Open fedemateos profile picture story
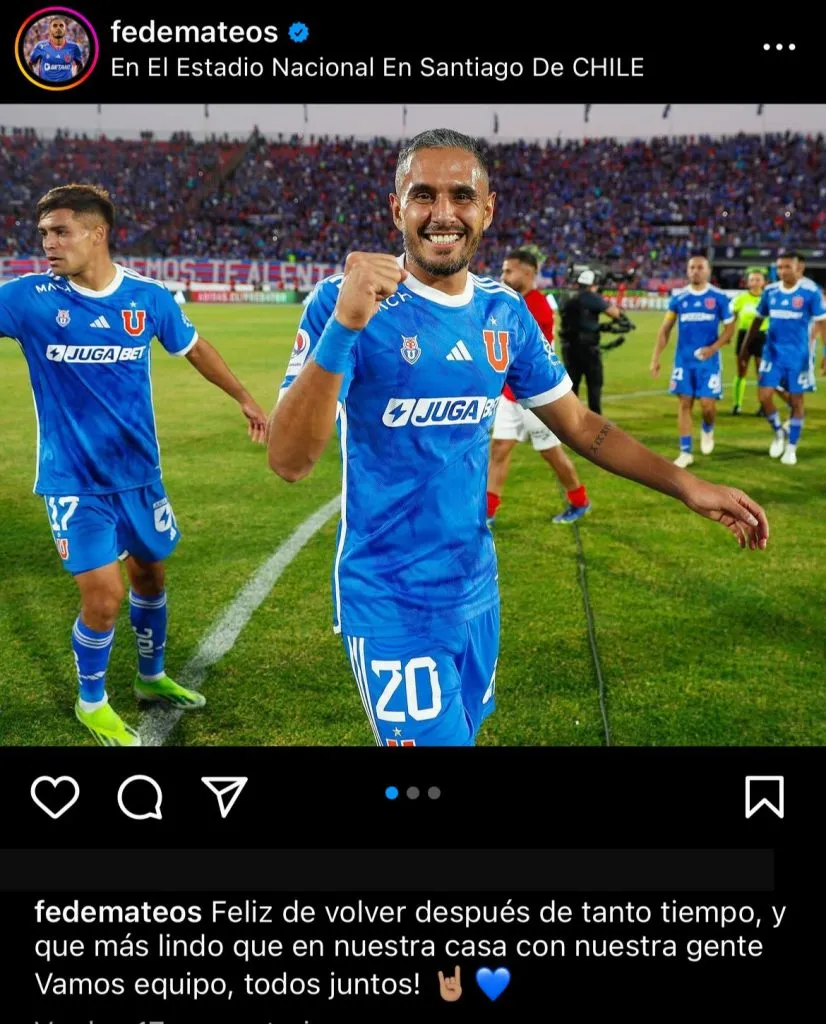The width and height of the screenshot is (826, 1024). (x=57, y=48)
